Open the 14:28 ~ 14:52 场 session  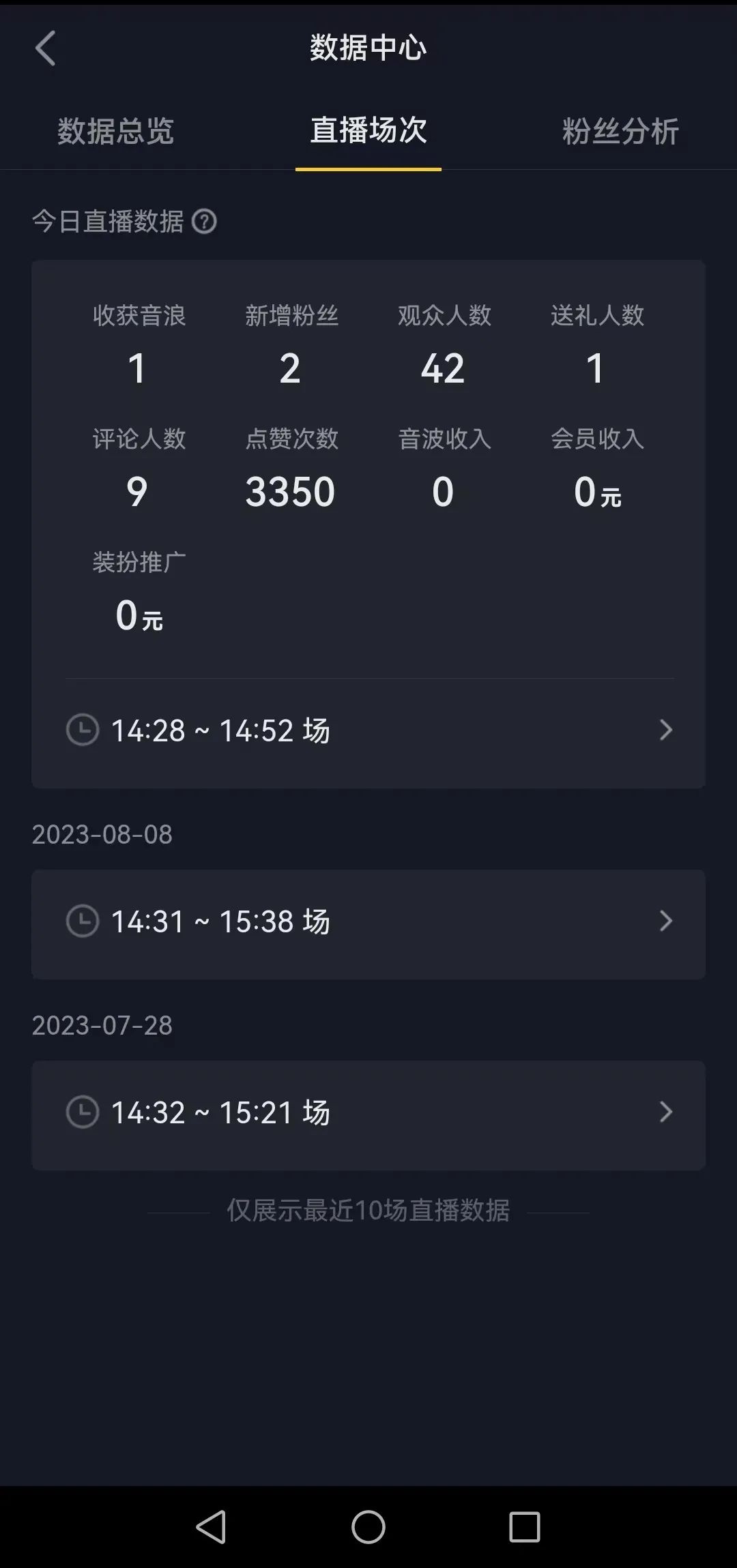coord(369,730)
